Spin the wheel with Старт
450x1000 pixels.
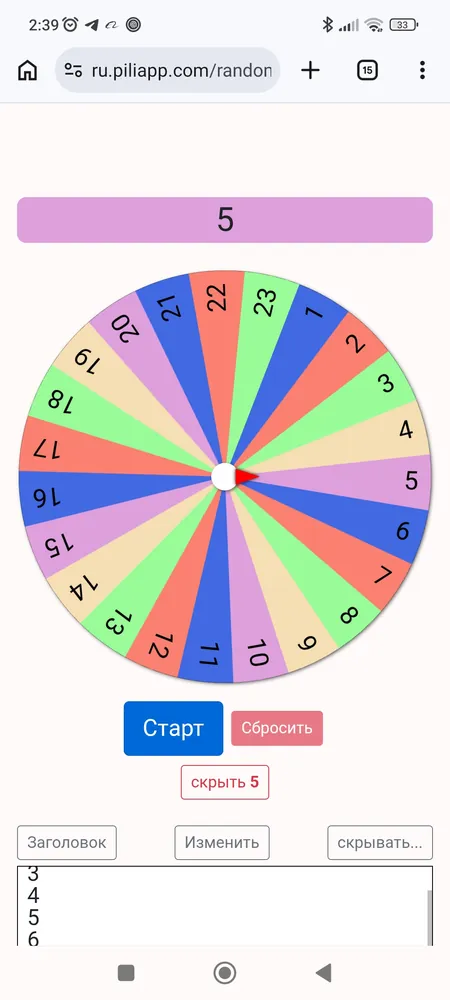point(173,728)
